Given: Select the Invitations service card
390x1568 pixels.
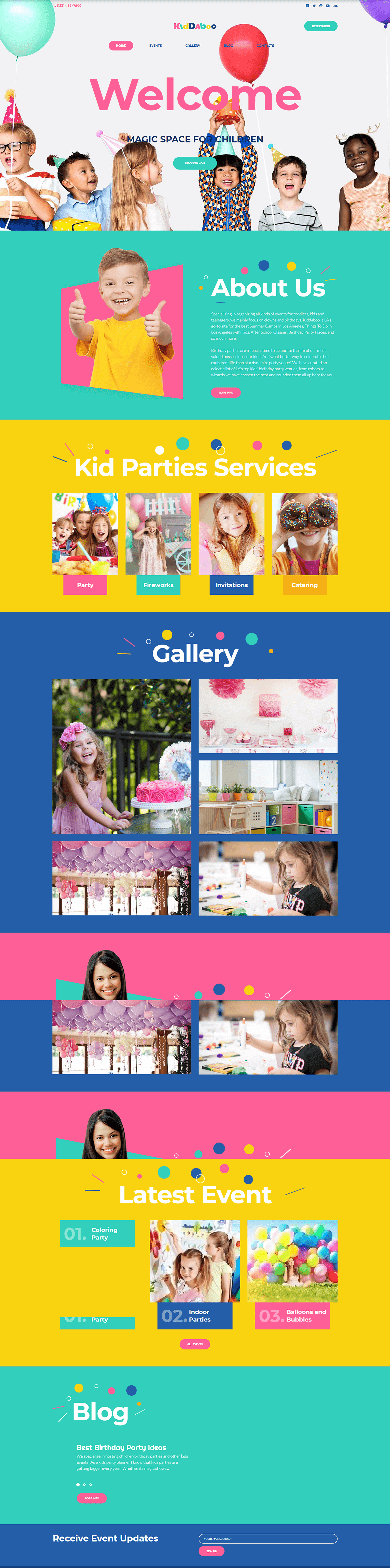Looking at the screenshot, I should [232, 585].
